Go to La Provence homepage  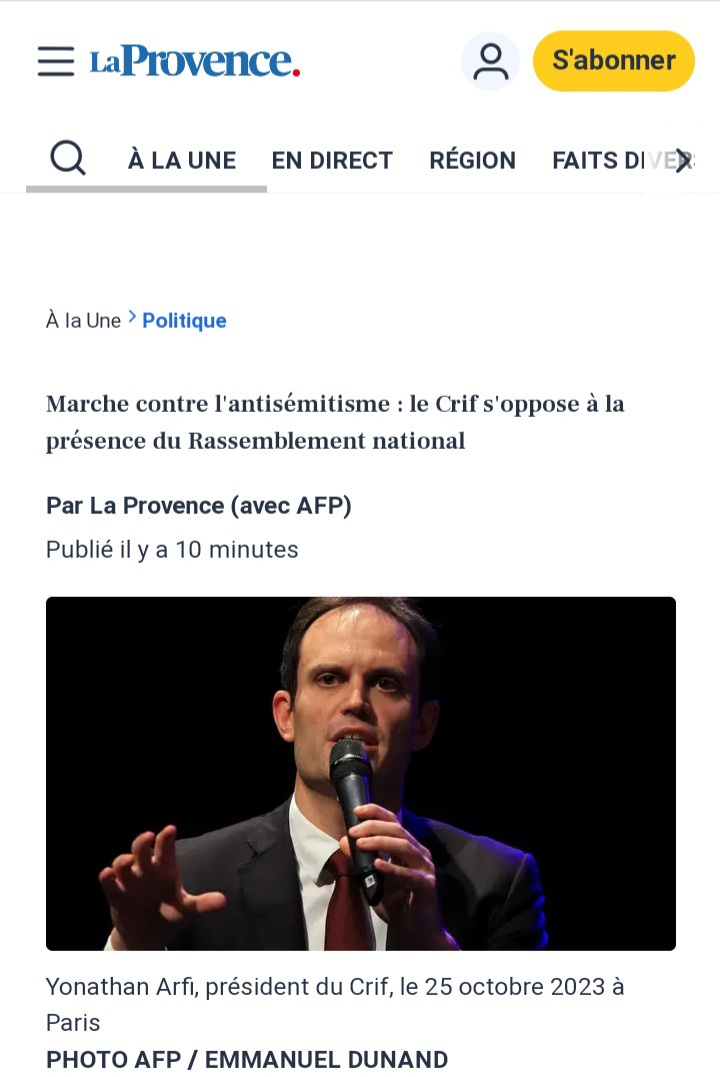195,62
